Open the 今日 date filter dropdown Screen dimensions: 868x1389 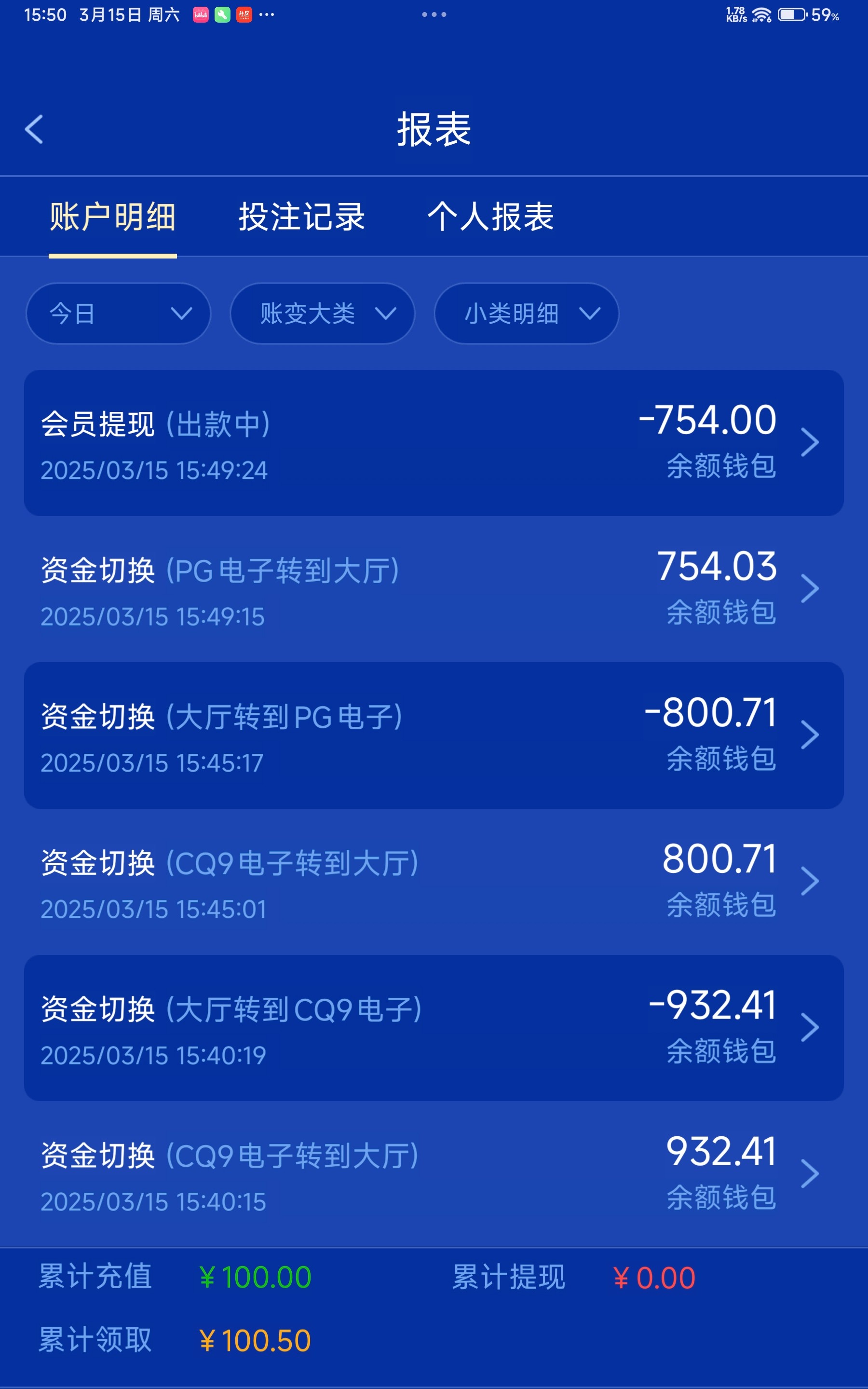click(x=118, y=313)
